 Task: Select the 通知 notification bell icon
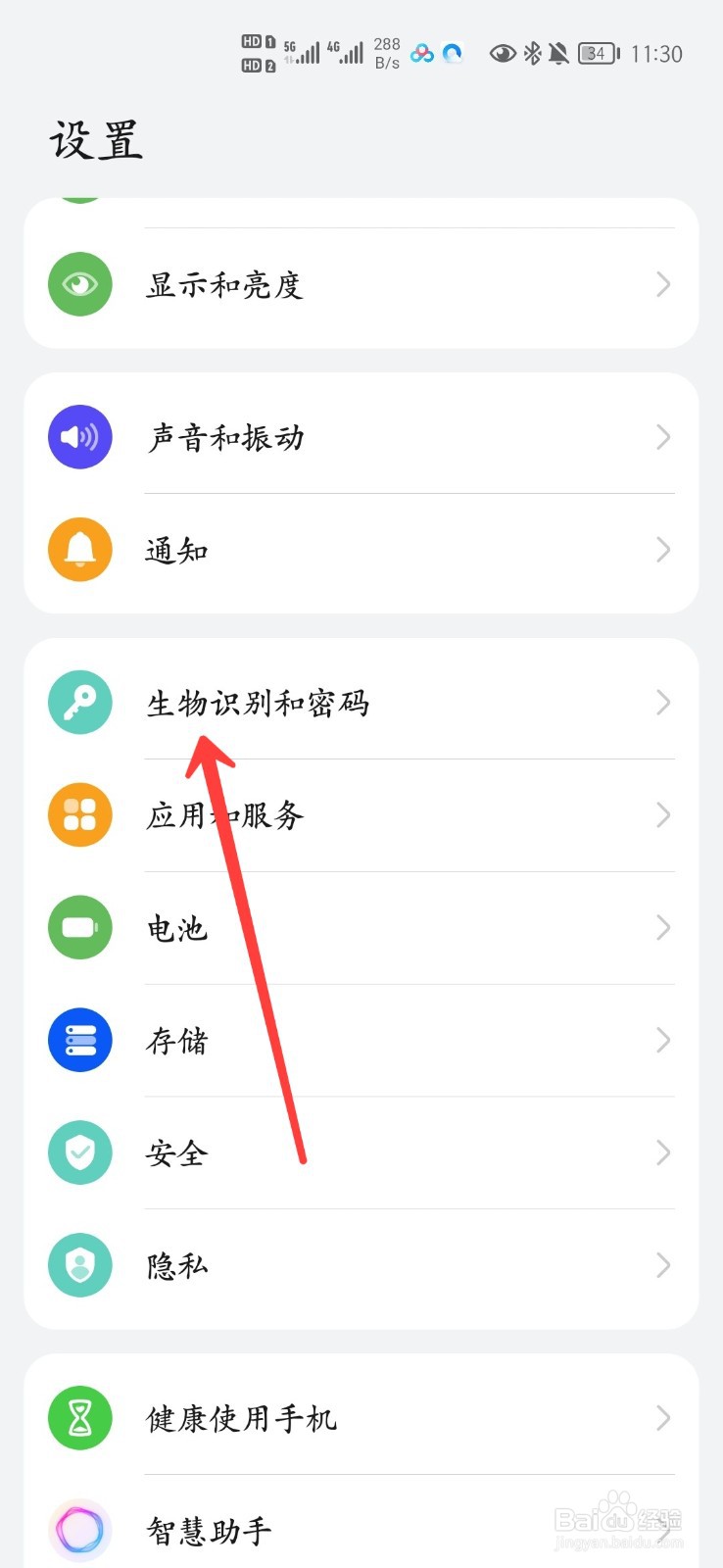[79, 550]
